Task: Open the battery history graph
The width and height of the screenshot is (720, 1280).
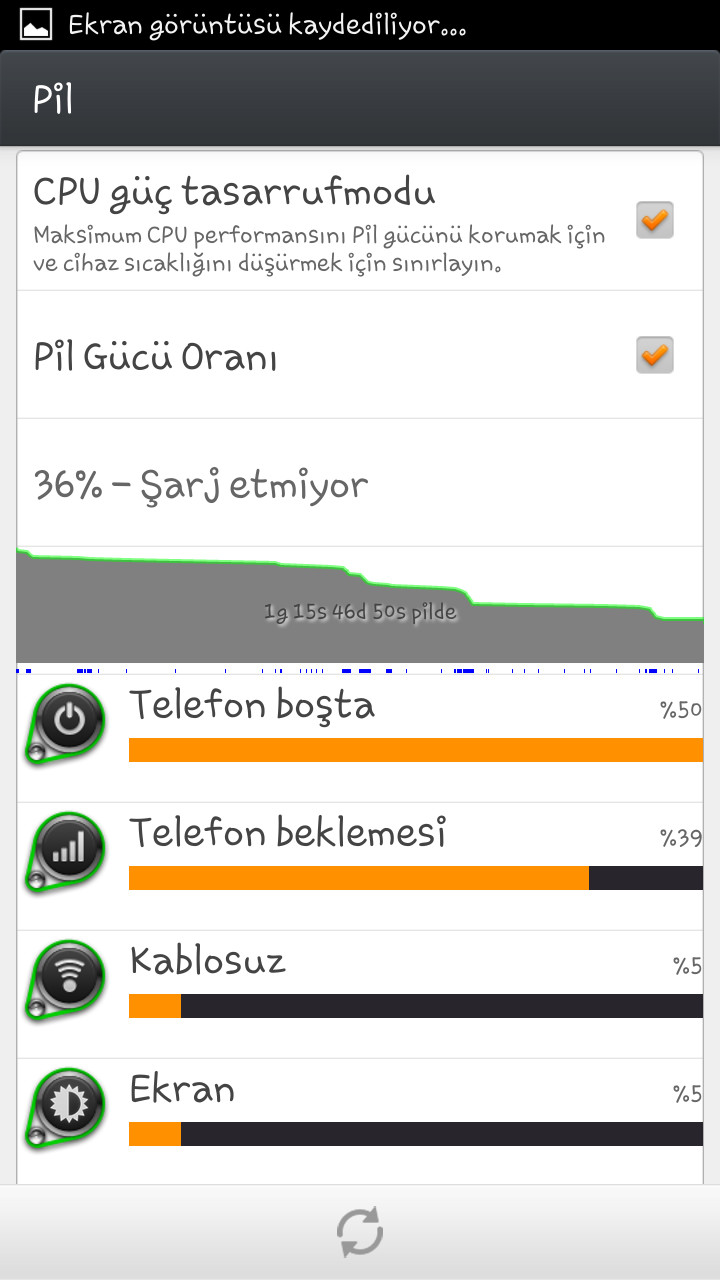Action: [360, 605]
